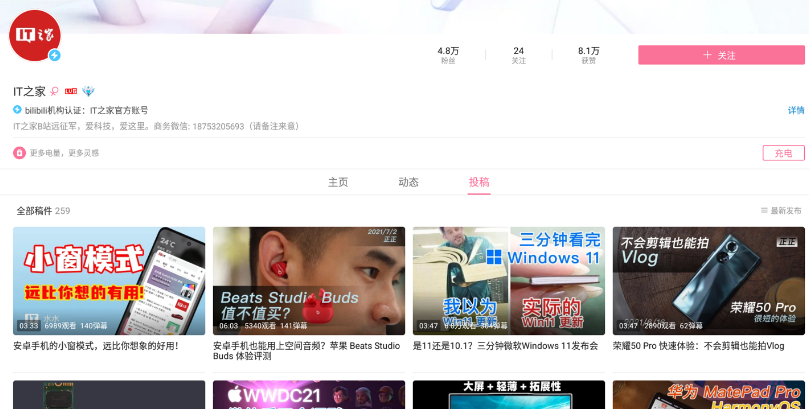Select the 投稿 tab

coord(479,182)
